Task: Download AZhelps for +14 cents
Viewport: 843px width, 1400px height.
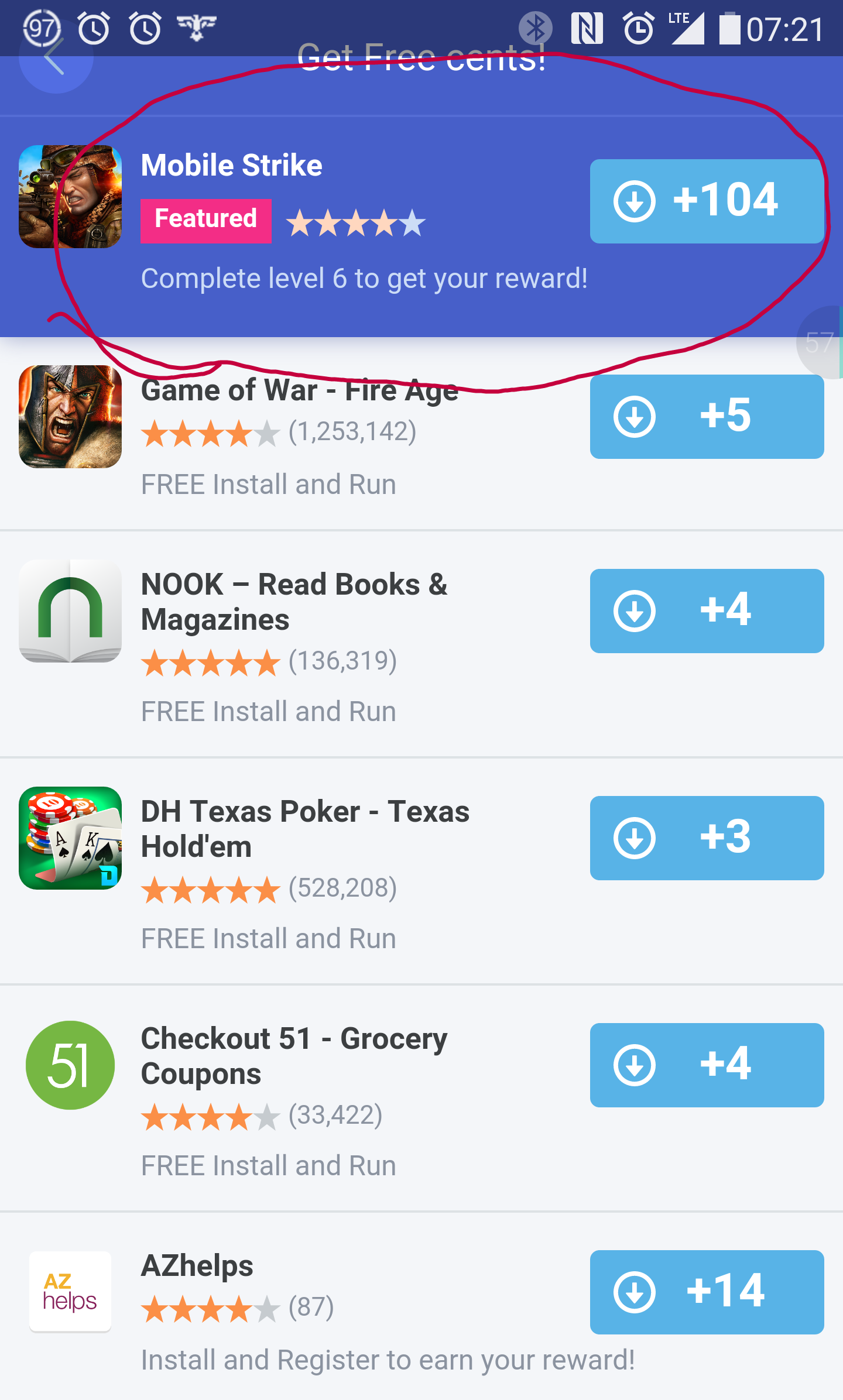Action: click(x=707, y=1292)
